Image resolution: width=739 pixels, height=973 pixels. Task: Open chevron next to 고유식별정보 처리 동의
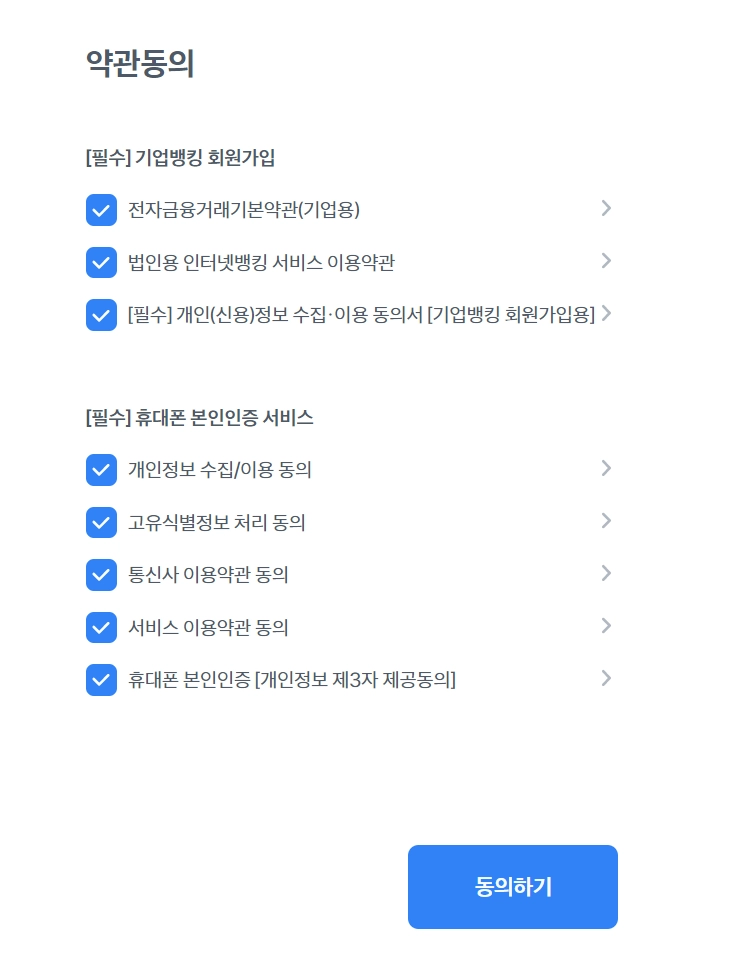click(x=606, y=521)
